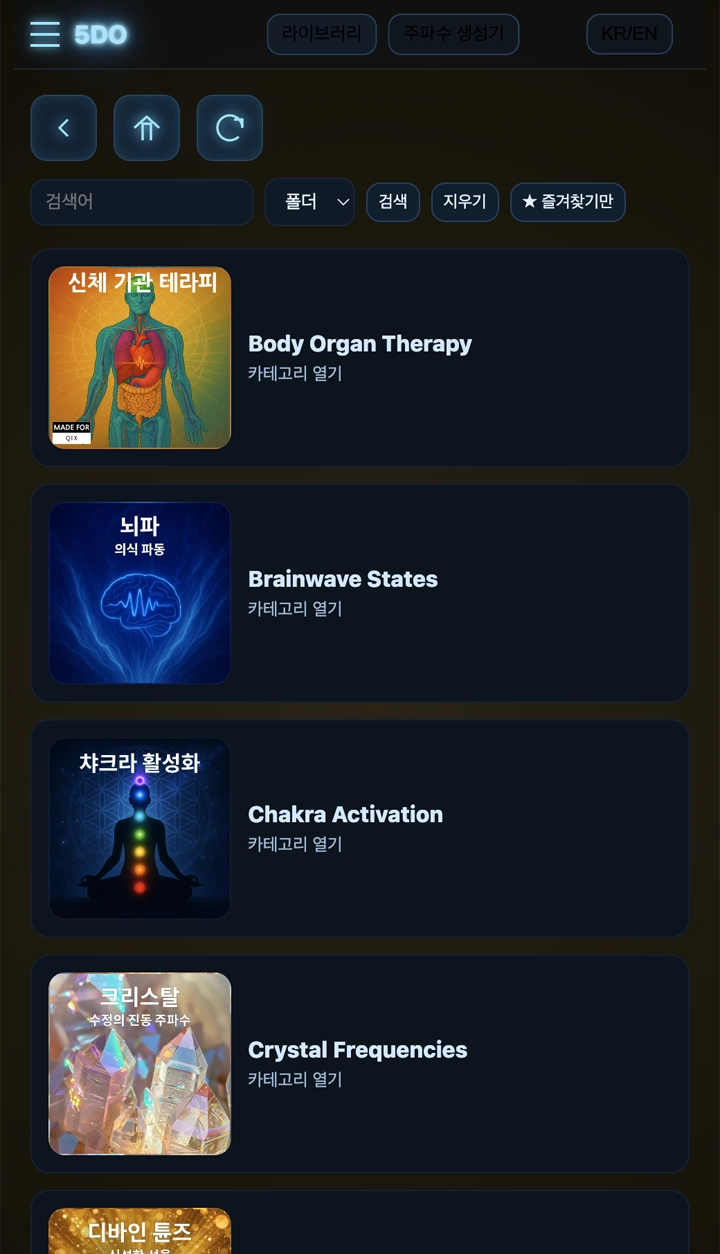Enable the 즐겨찾기만 favorites-only filter
Image resolution: width=720 pixels, height=1254 pixels.
click(568, 202)
